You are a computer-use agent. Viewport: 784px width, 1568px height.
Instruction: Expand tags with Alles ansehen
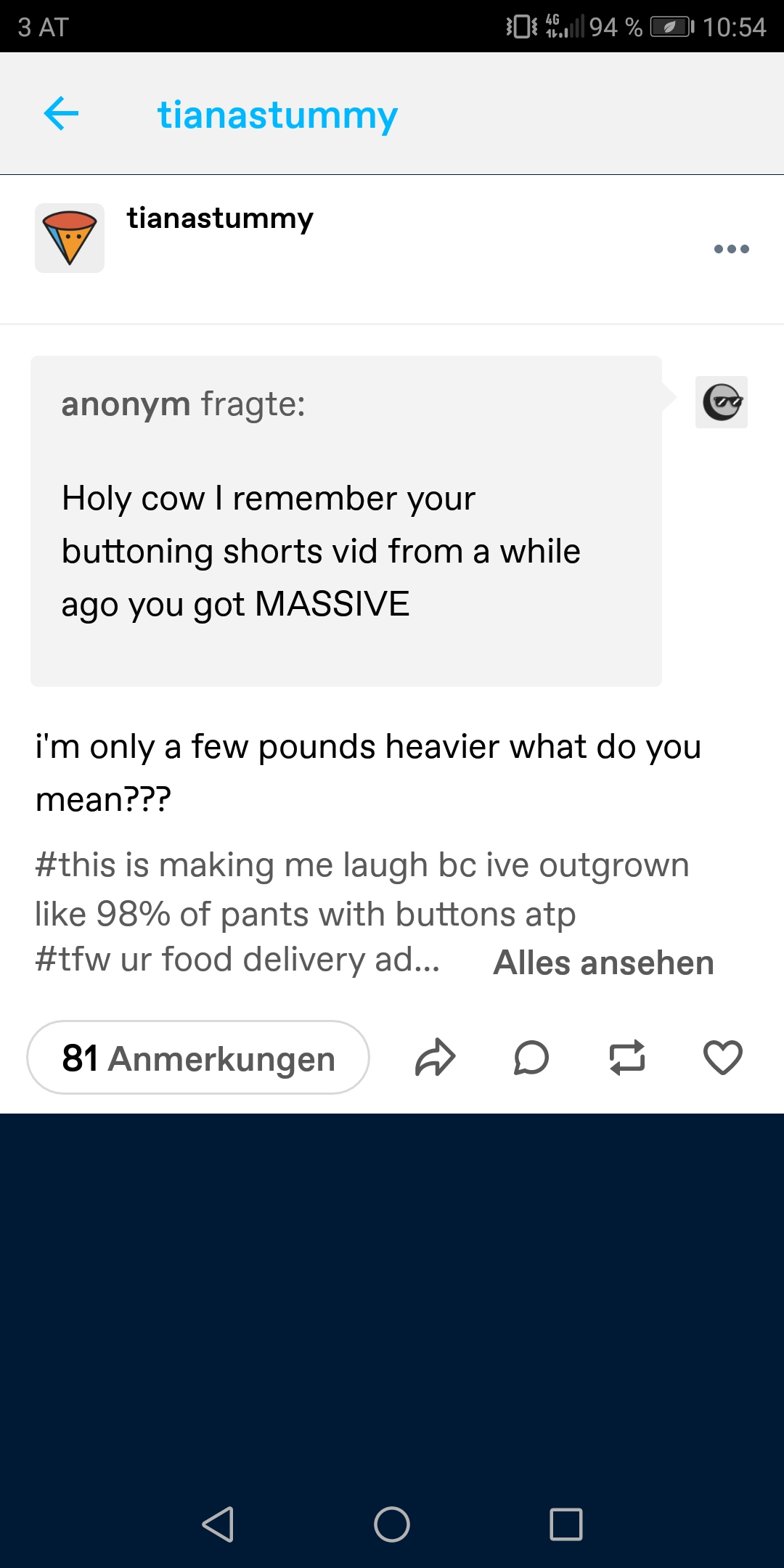[x=603, y=963]
